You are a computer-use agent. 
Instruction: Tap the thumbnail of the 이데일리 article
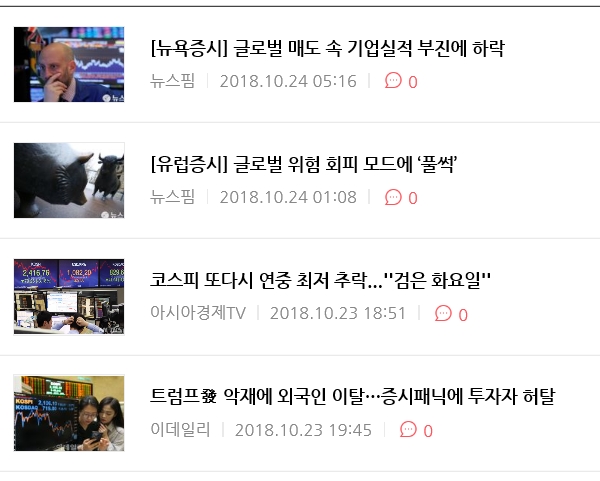[x=69, y=413]
